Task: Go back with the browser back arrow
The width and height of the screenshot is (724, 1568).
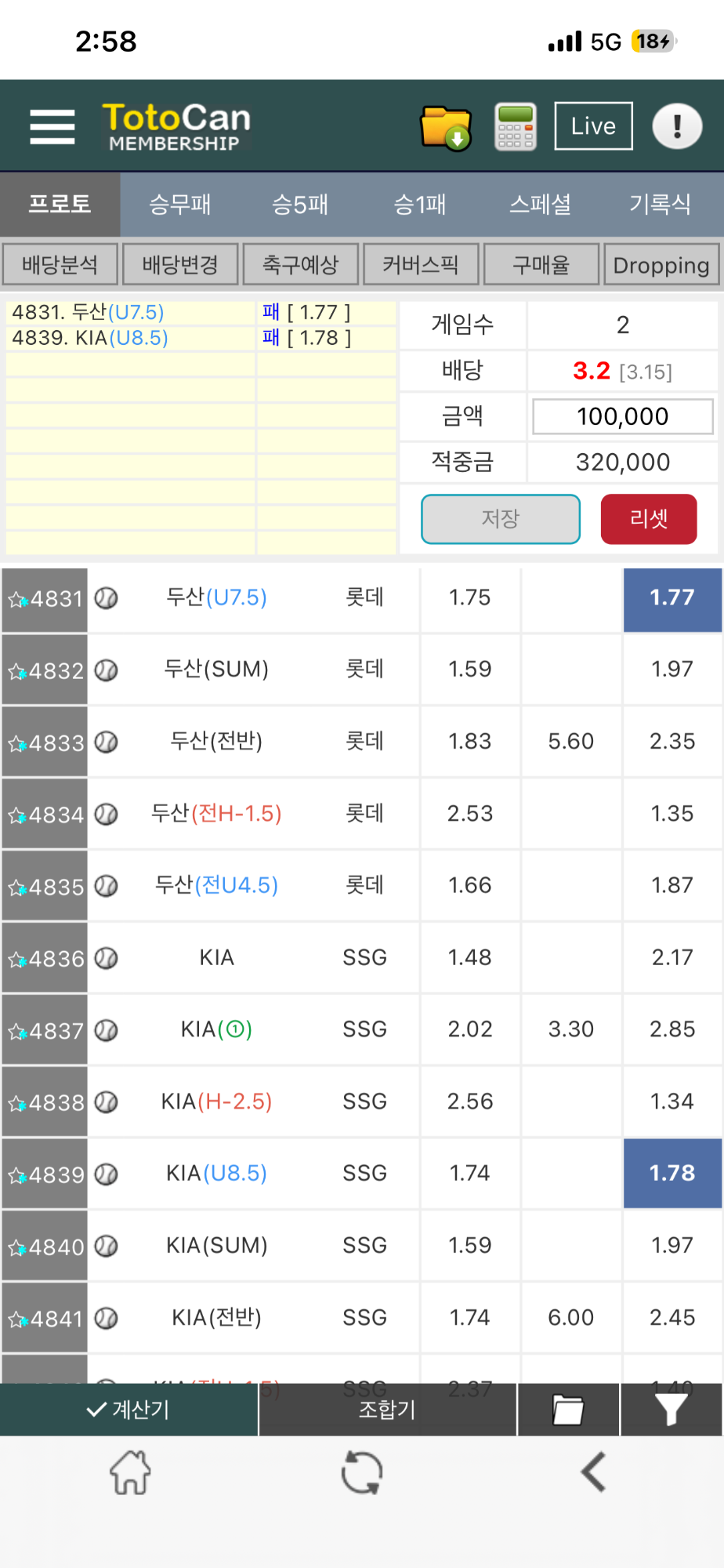Action: coord(593,1472)
